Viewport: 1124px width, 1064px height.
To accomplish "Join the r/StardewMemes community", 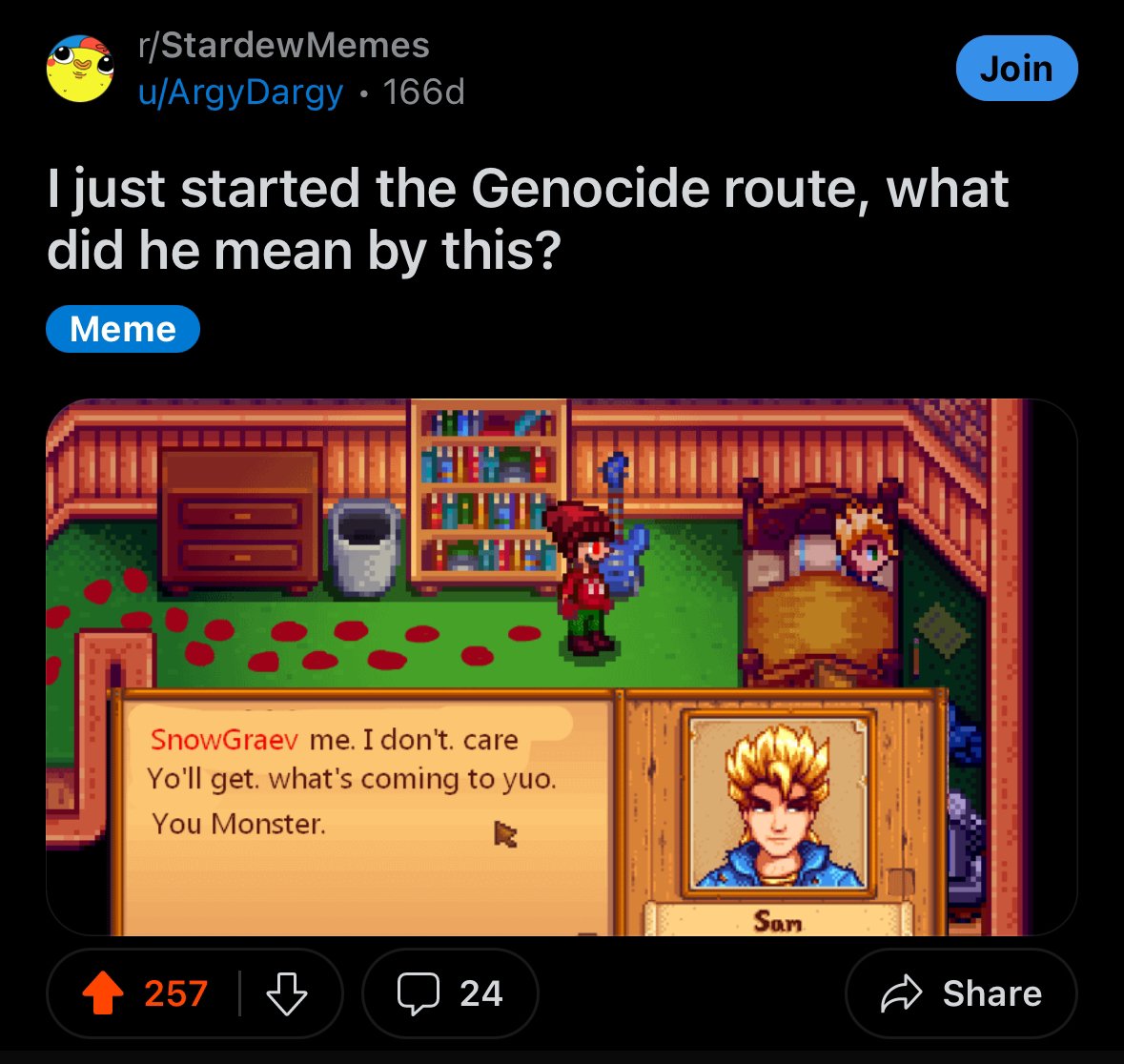I will pos(1016,69).
